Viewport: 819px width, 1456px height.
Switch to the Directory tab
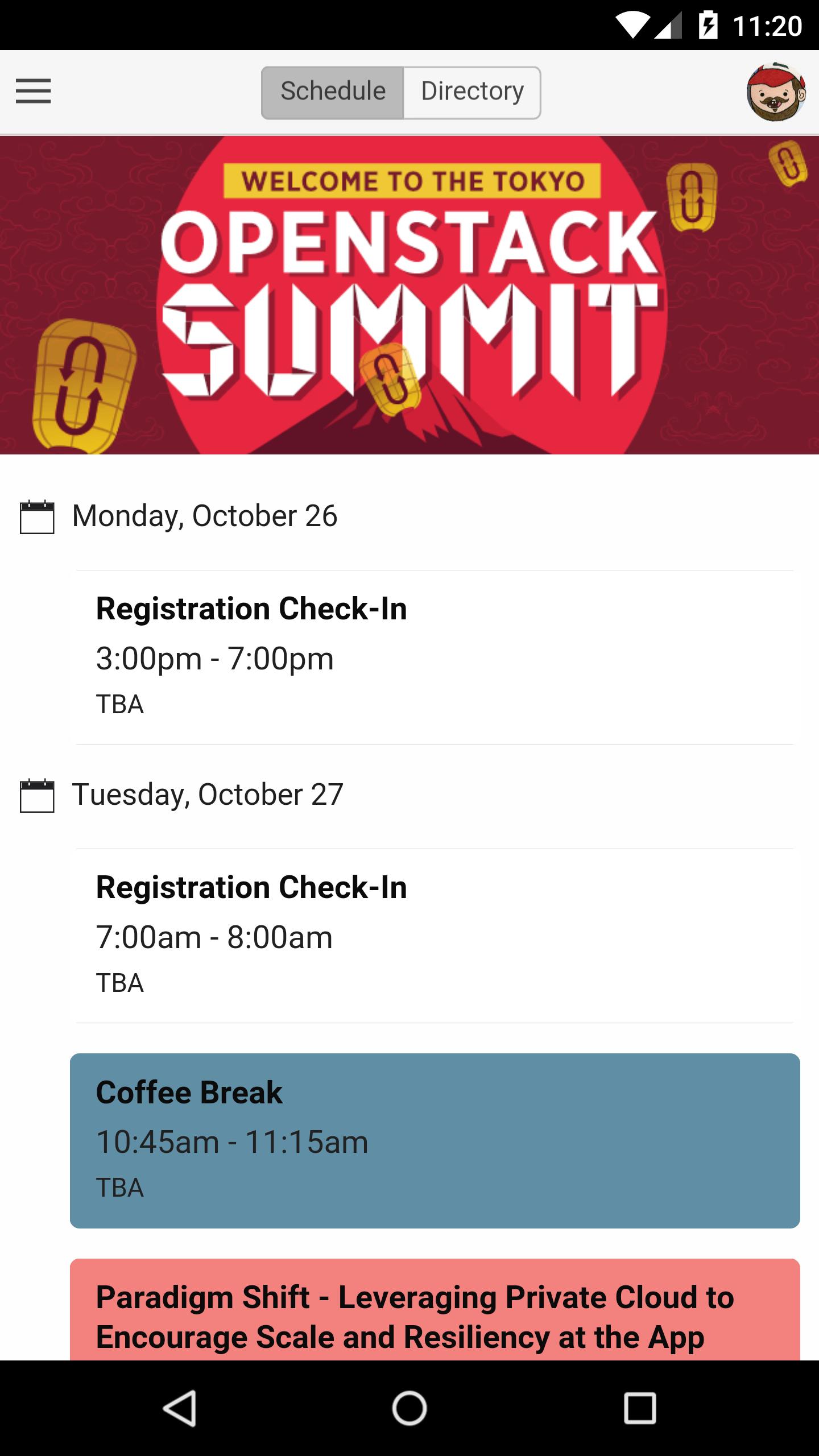[472, 92]
